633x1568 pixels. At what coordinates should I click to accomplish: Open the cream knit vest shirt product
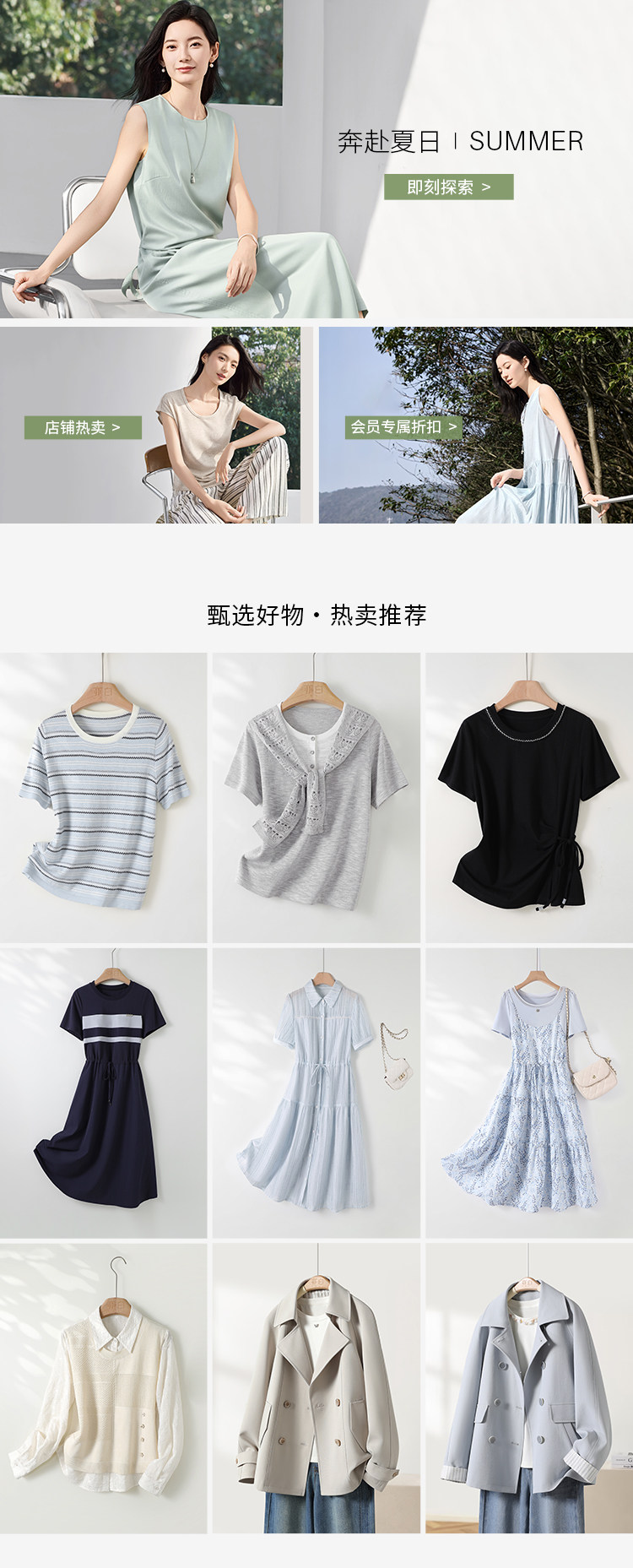(x=104, y=1388)
